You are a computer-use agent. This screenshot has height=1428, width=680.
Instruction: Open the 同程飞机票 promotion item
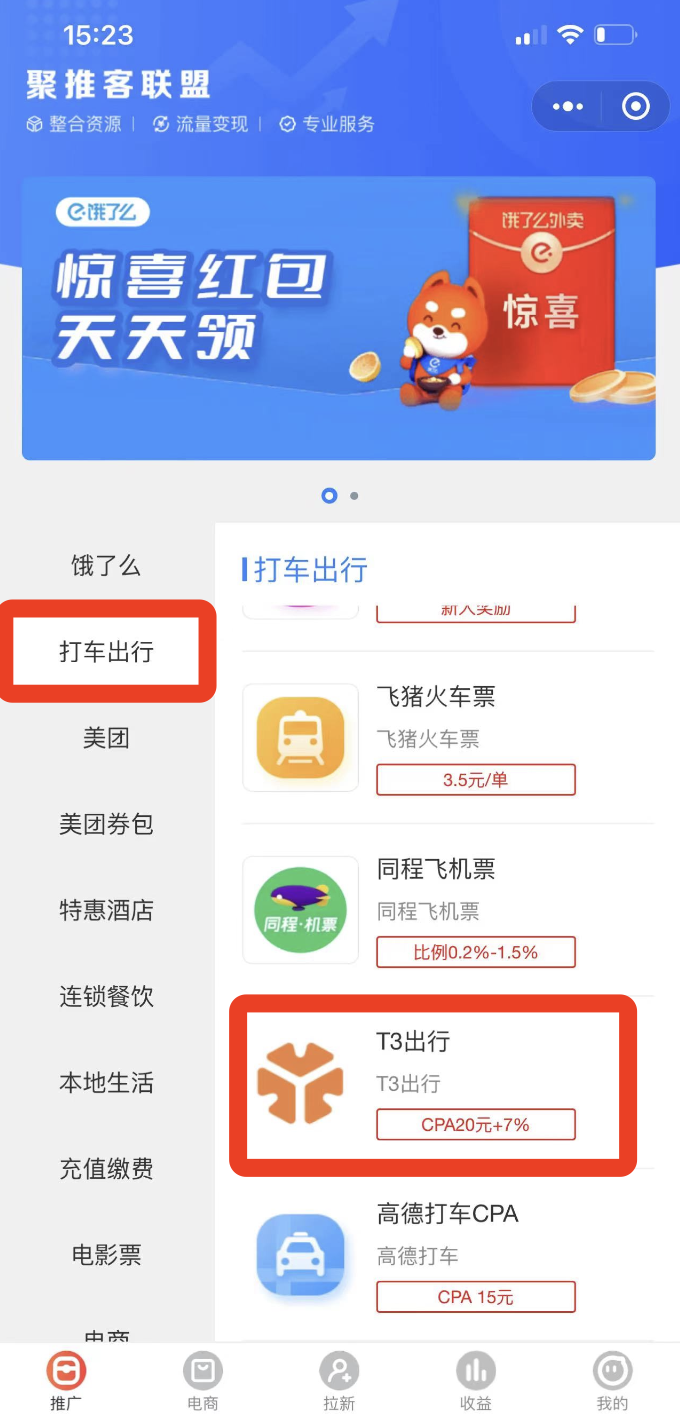(x=448, y=910)
